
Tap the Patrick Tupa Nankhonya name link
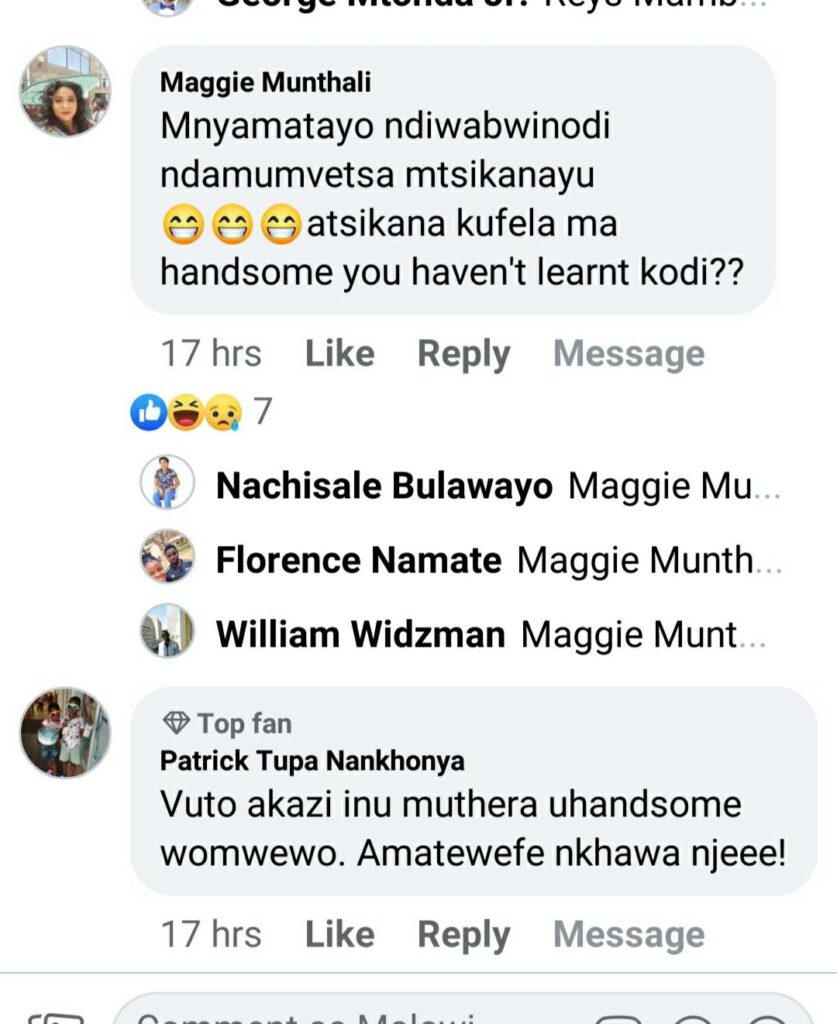click(312, 761)
